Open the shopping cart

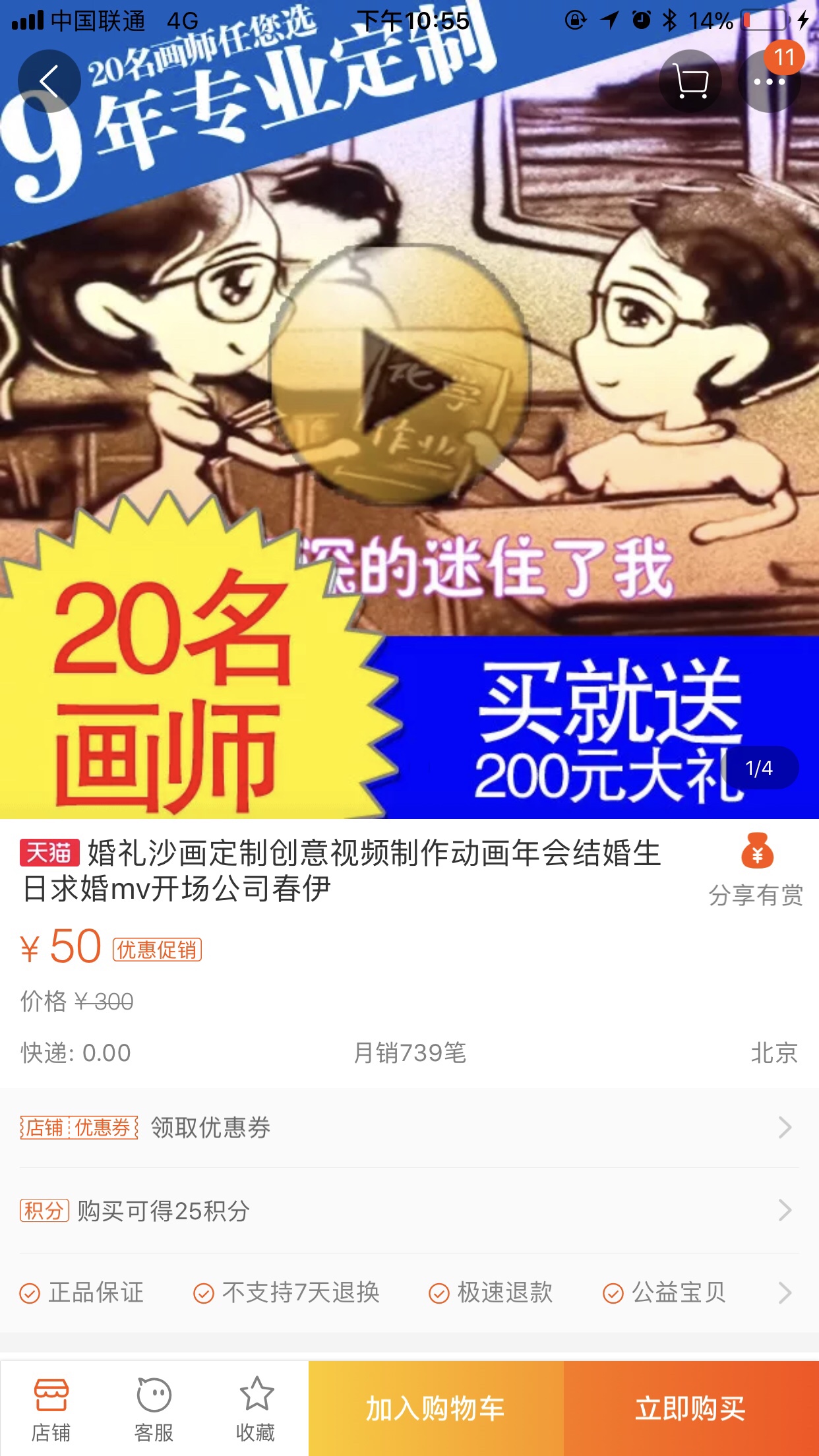pyautogui.click(x=690, y=82)
